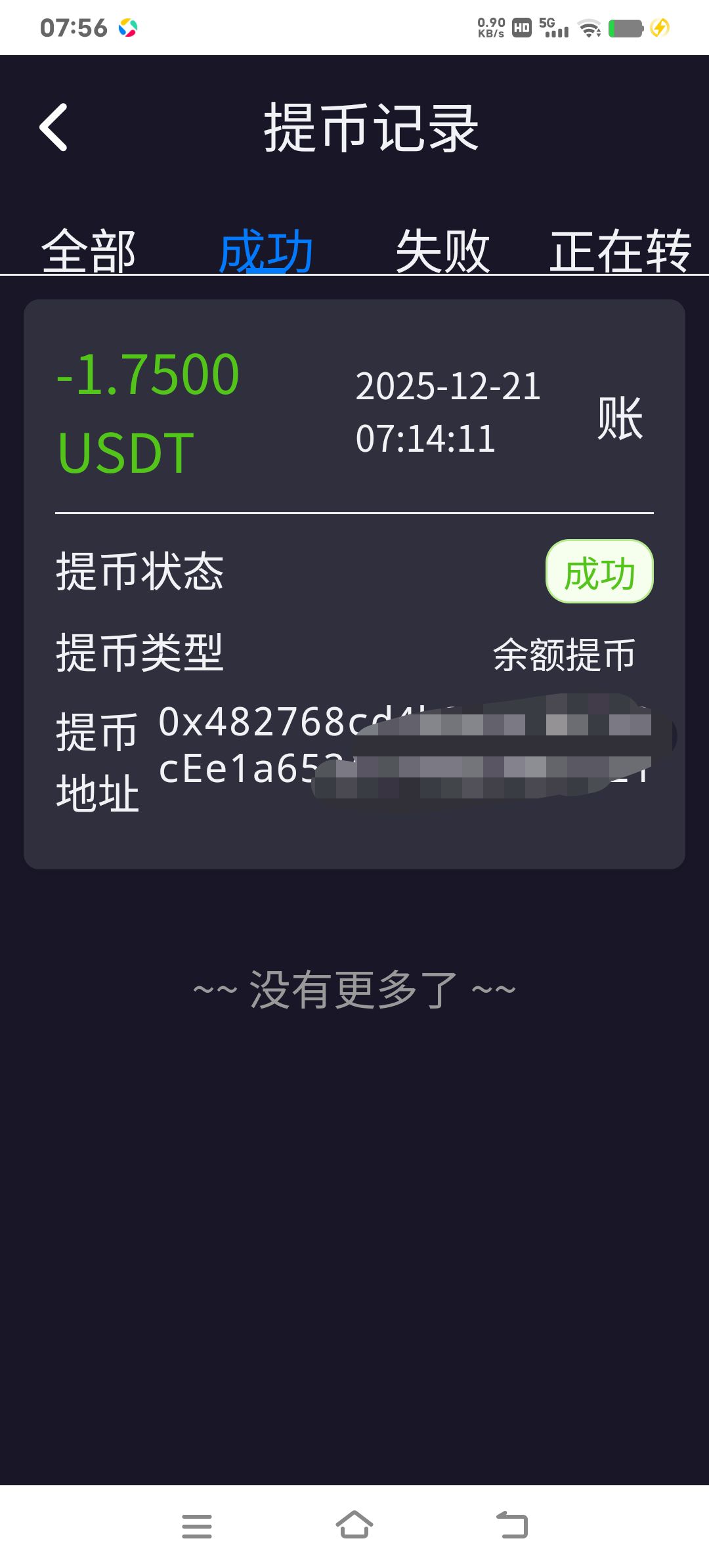Show the 失败 withdrawal records
This screenshot has width=709, height=1568.
443,250
